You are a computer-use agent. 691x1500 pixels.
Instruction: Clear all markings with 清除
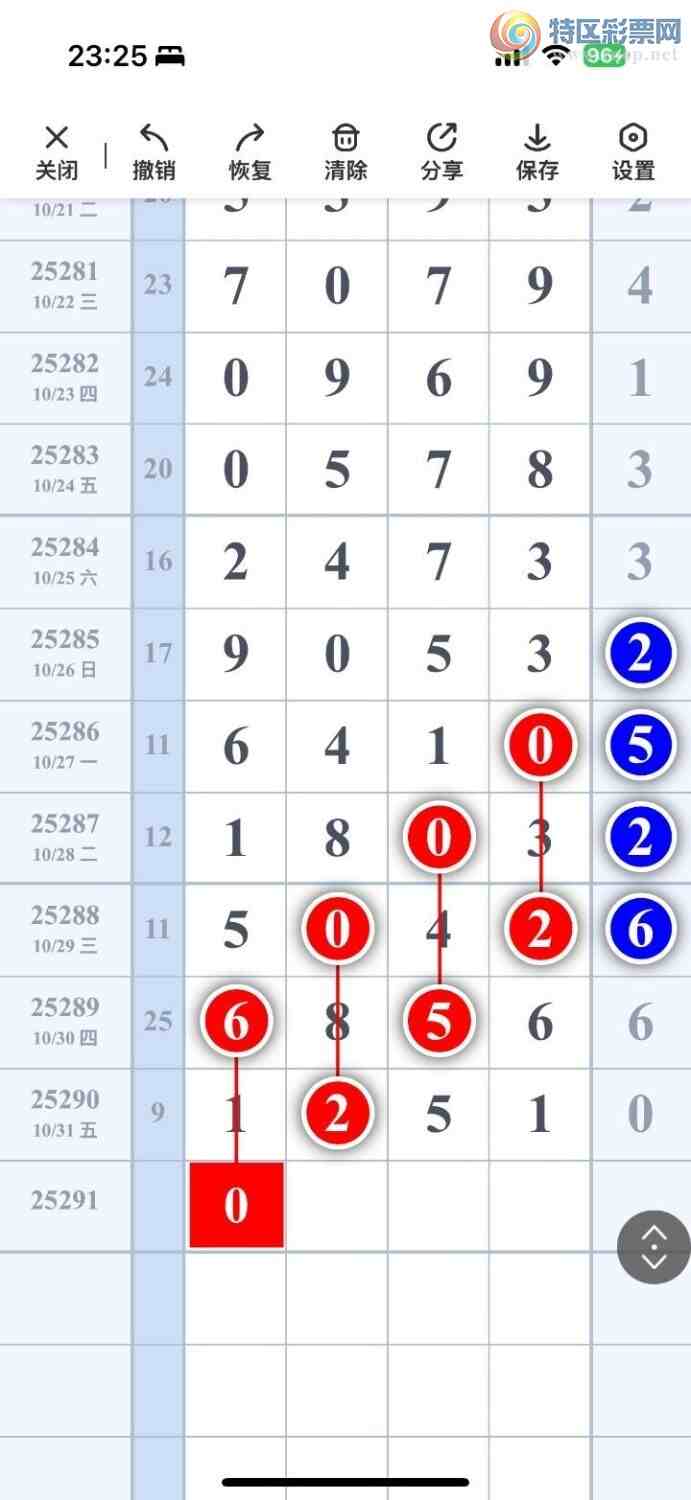[345, 152]
